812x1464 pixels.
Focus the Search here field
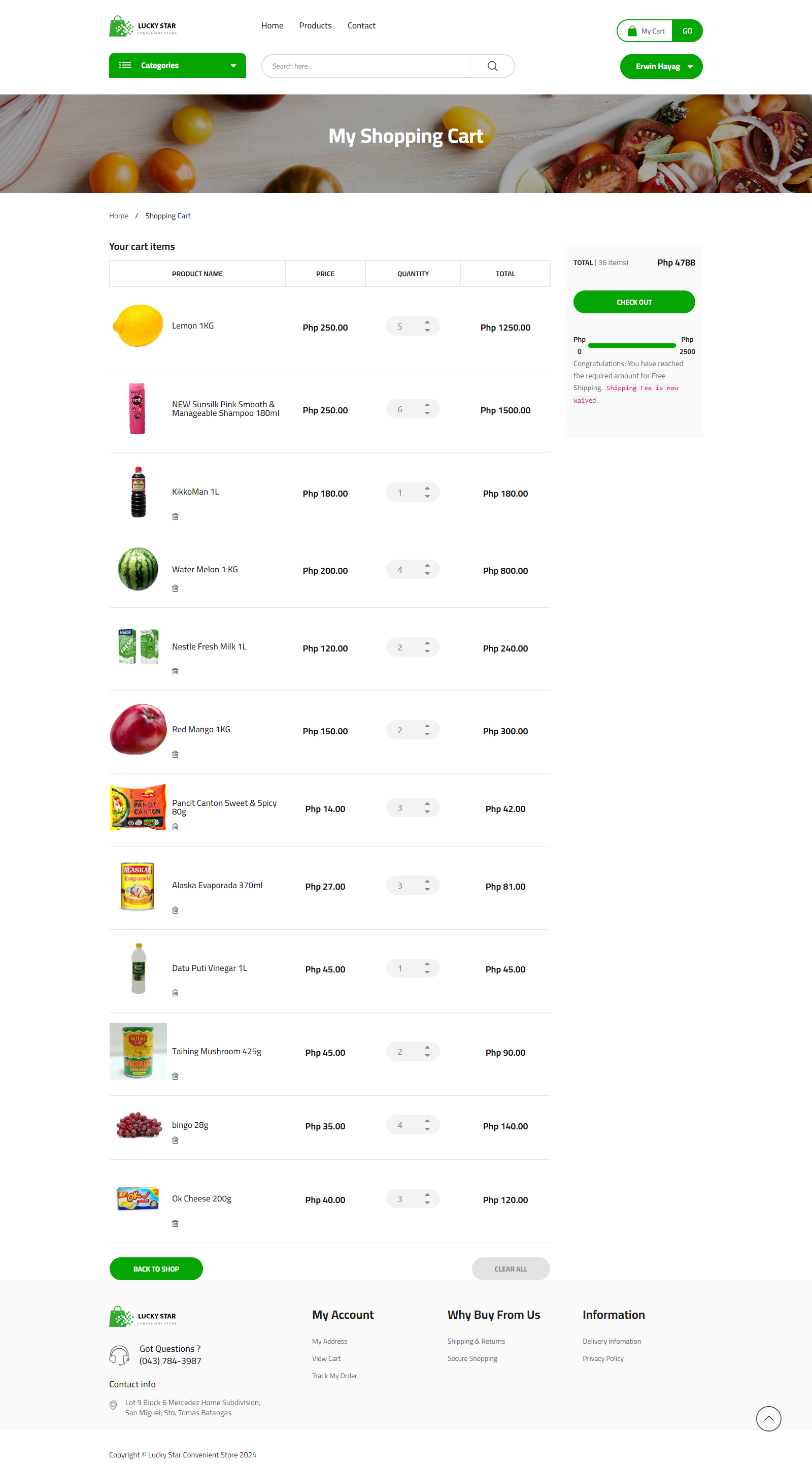[x=366, y=66]
